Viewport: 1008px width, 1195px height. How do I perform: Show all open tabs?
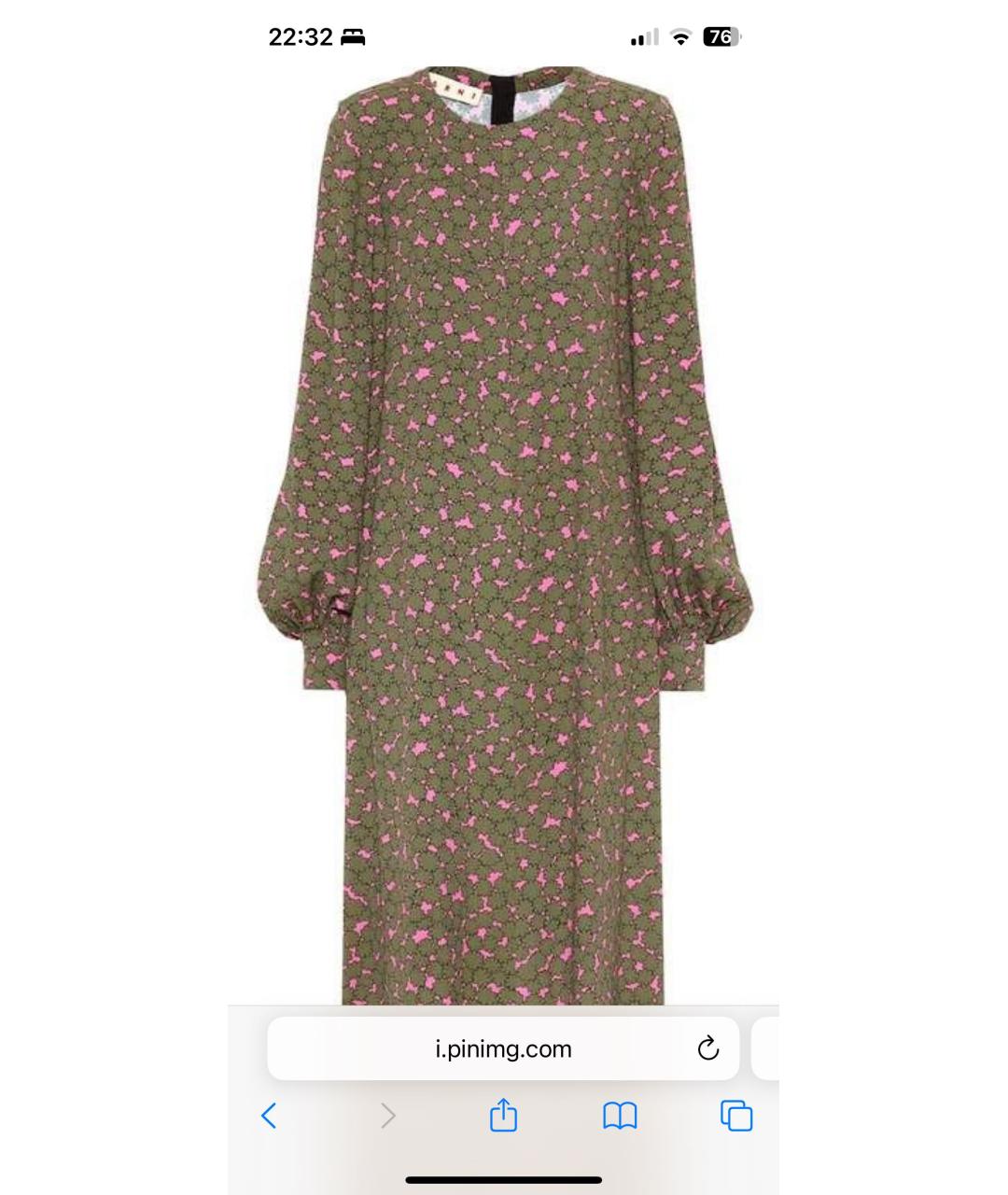736,1116
